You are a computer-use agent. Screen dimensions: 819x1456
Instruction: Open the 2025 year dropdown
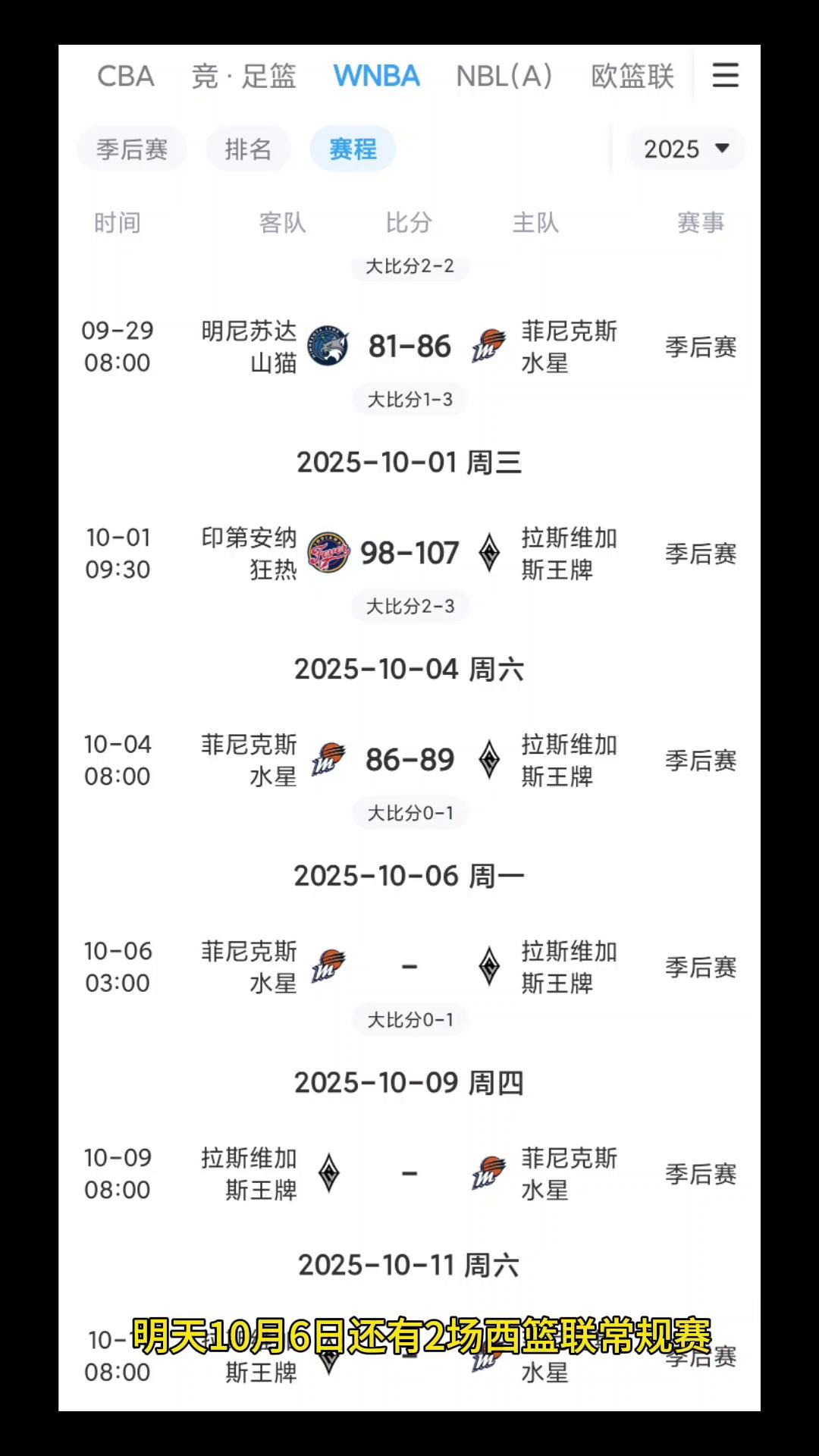pyautogui.click(x=683, y=149)
